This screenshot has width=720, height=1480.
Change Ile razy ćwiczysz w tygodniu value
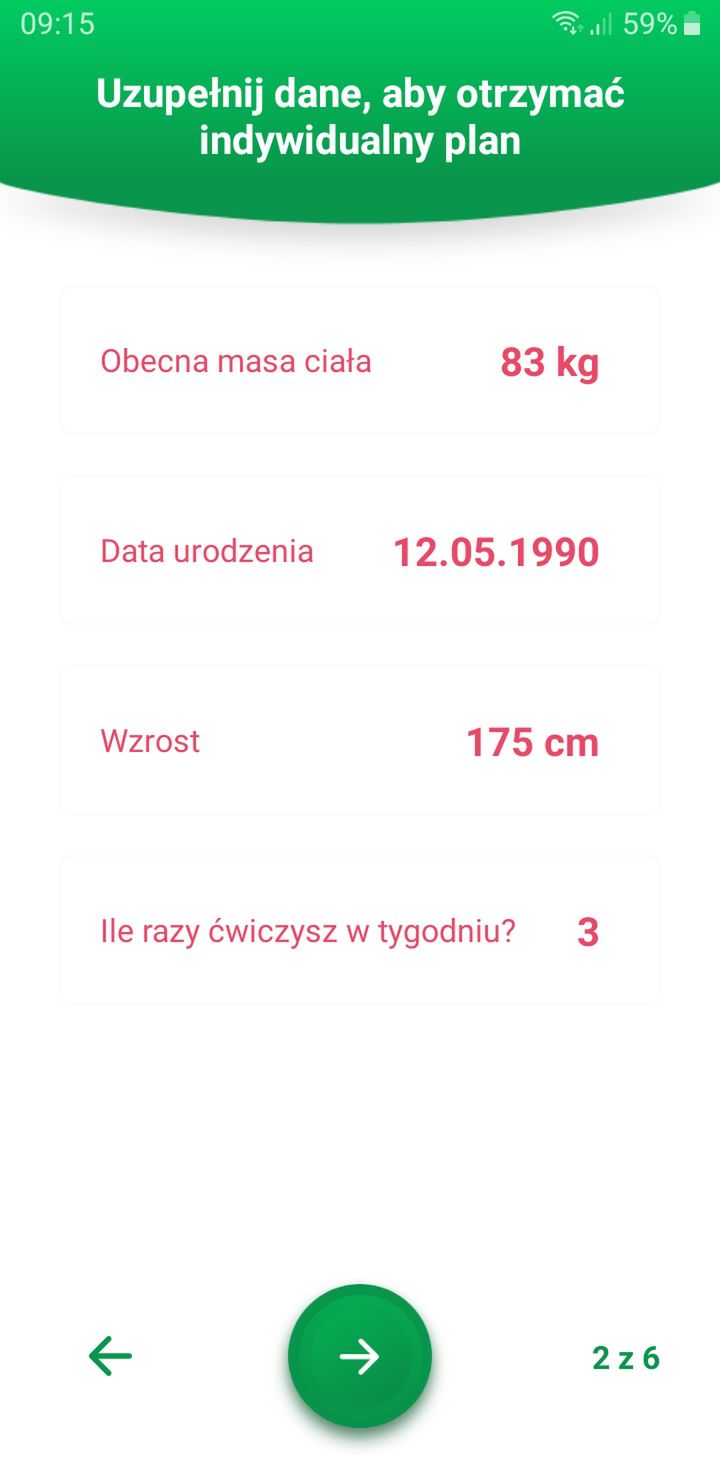click(360, 930)
